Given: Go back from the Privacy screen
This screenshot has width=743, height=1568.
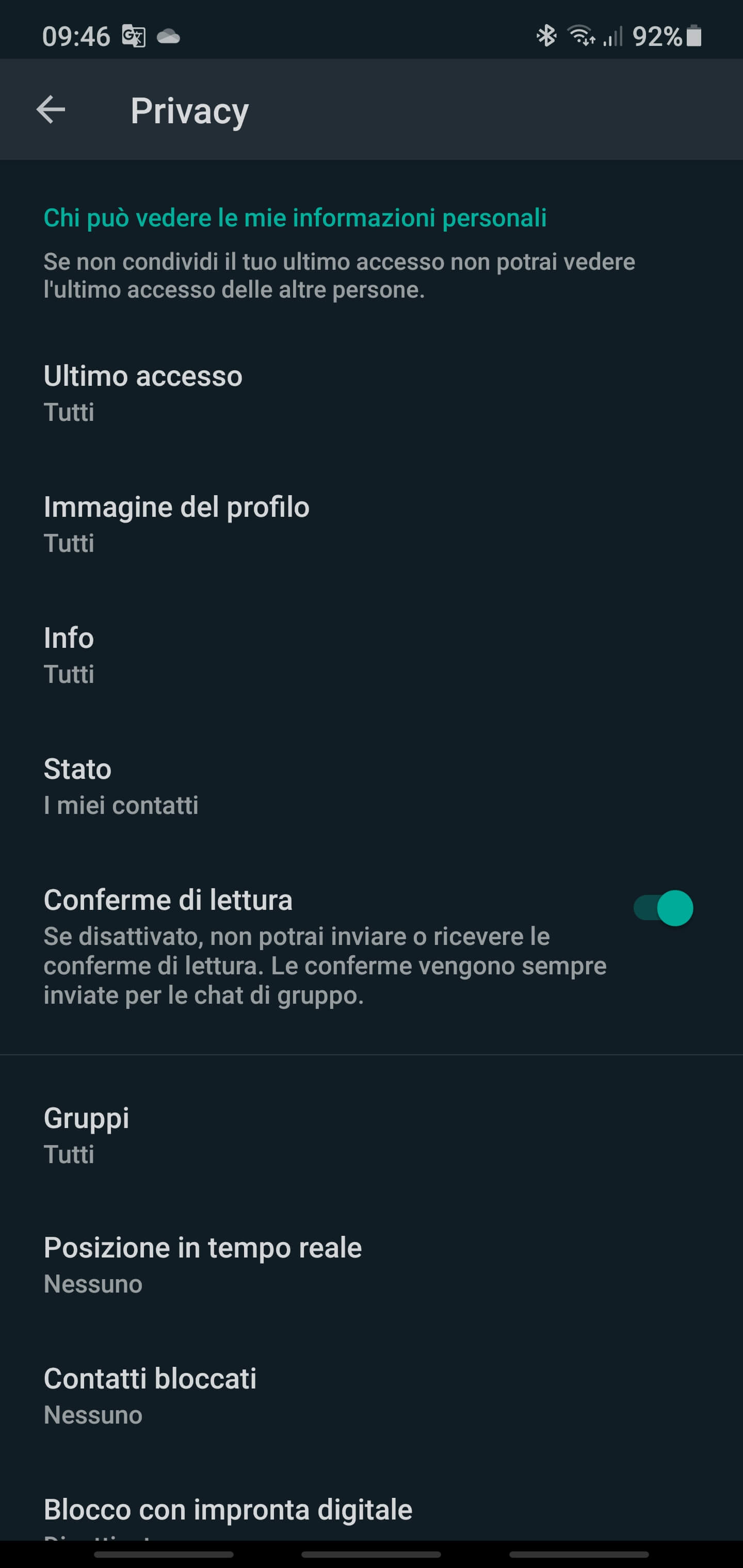Looking at the screenshot, I should tap(51, 110).
